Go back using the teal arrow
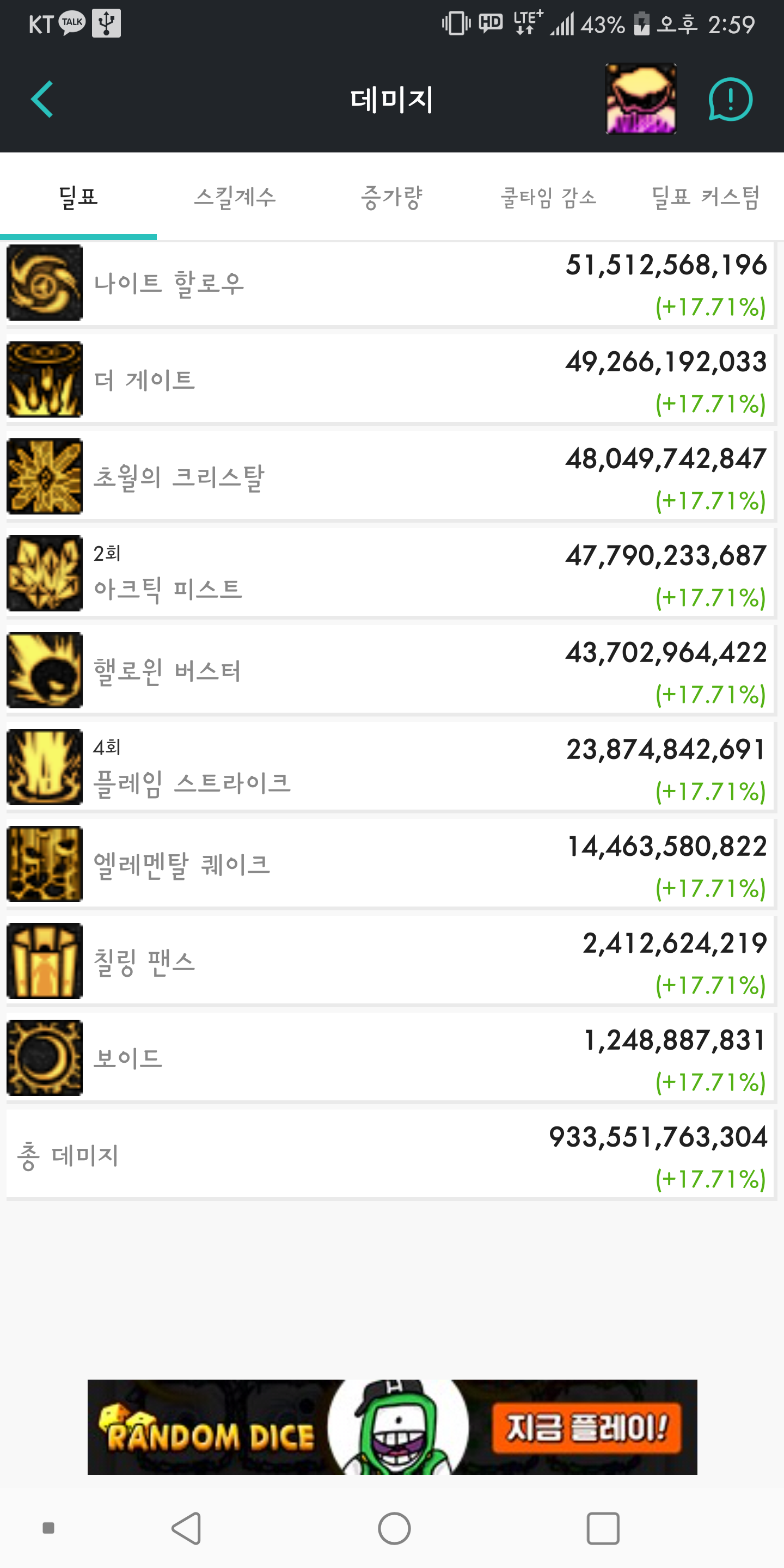The image size is (784, 1568). [x=42, y=99]
